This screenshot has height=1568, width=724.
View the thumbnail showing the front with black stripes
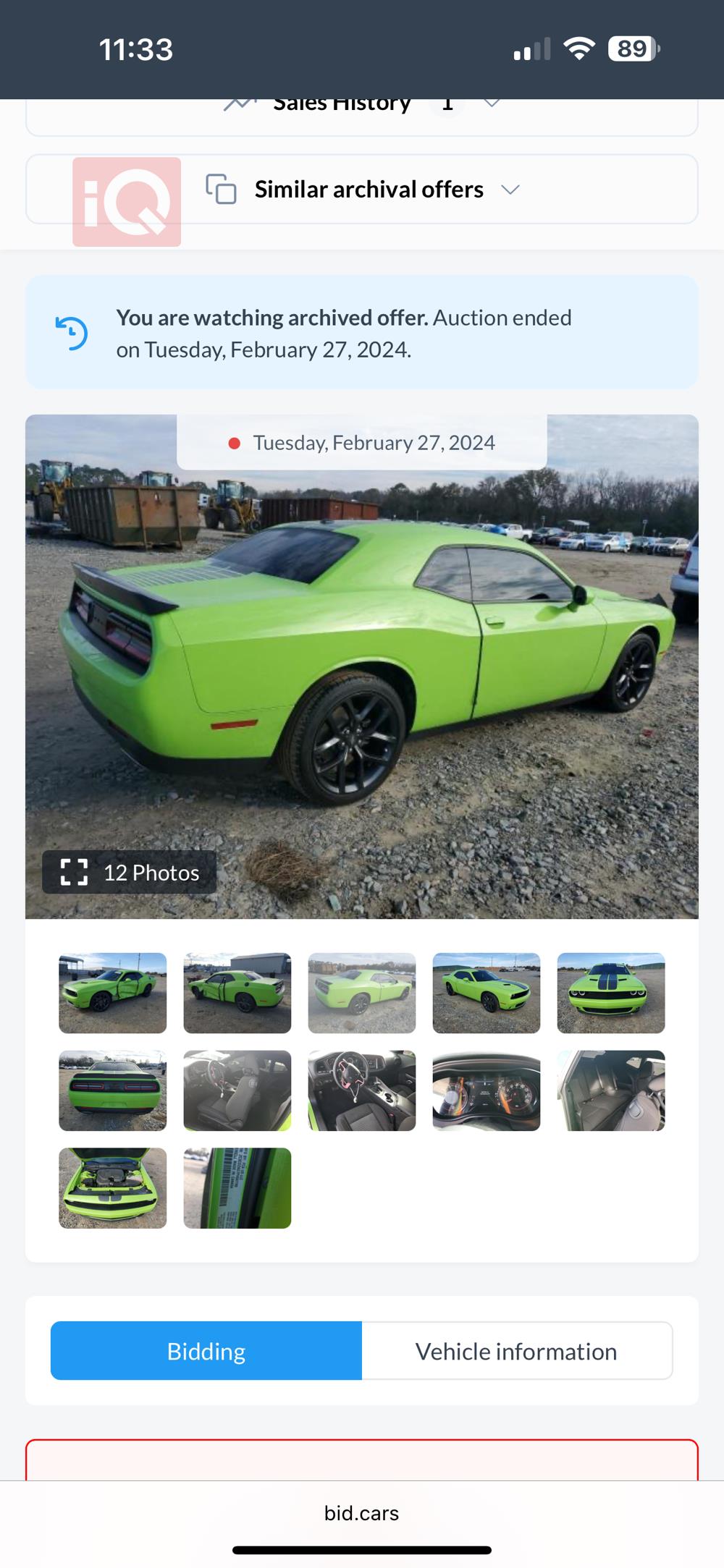pyautogui.click(x=611, y=993)
